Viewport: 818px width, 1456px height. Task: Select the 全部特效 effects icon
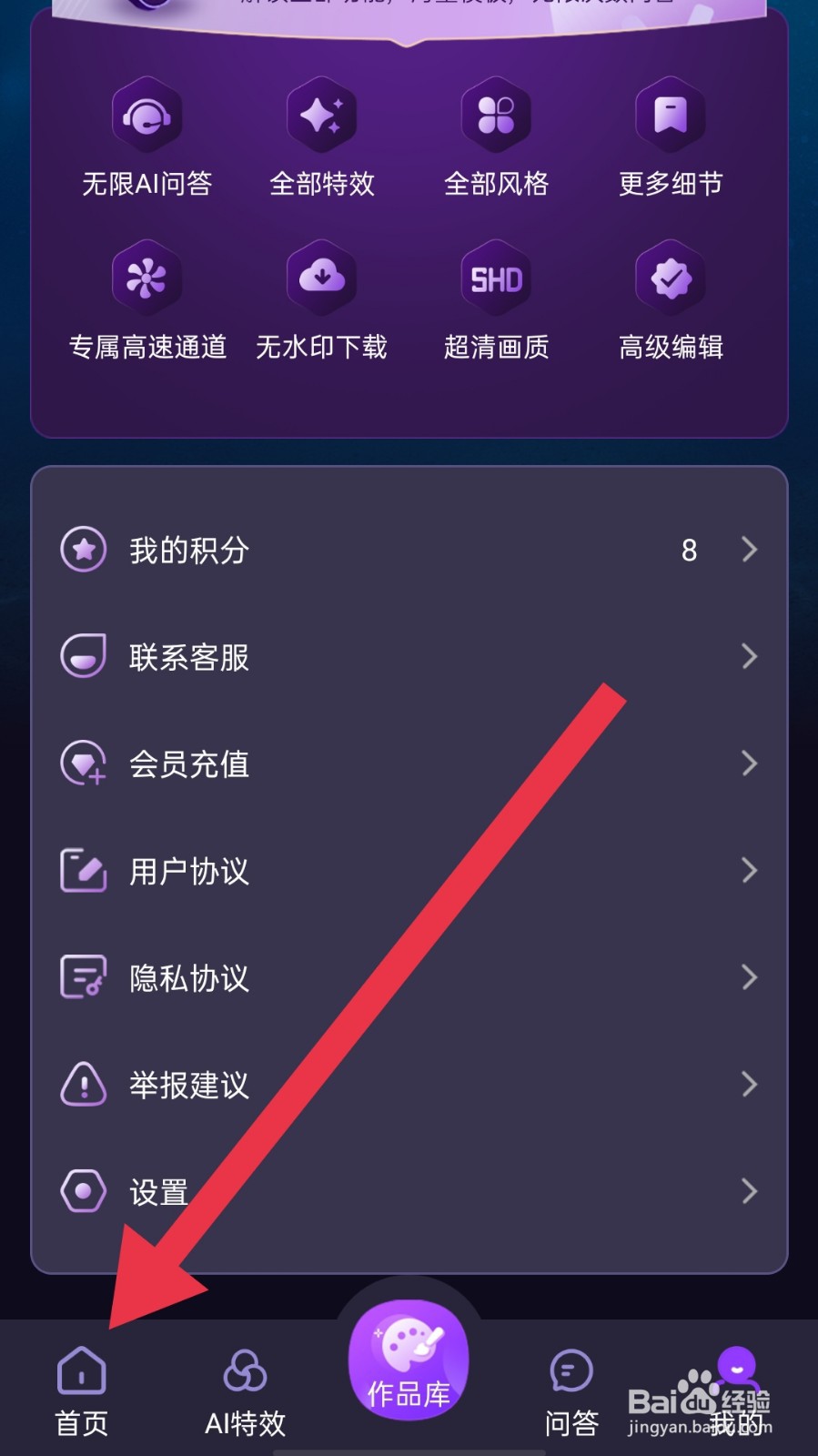pos(322,114)
